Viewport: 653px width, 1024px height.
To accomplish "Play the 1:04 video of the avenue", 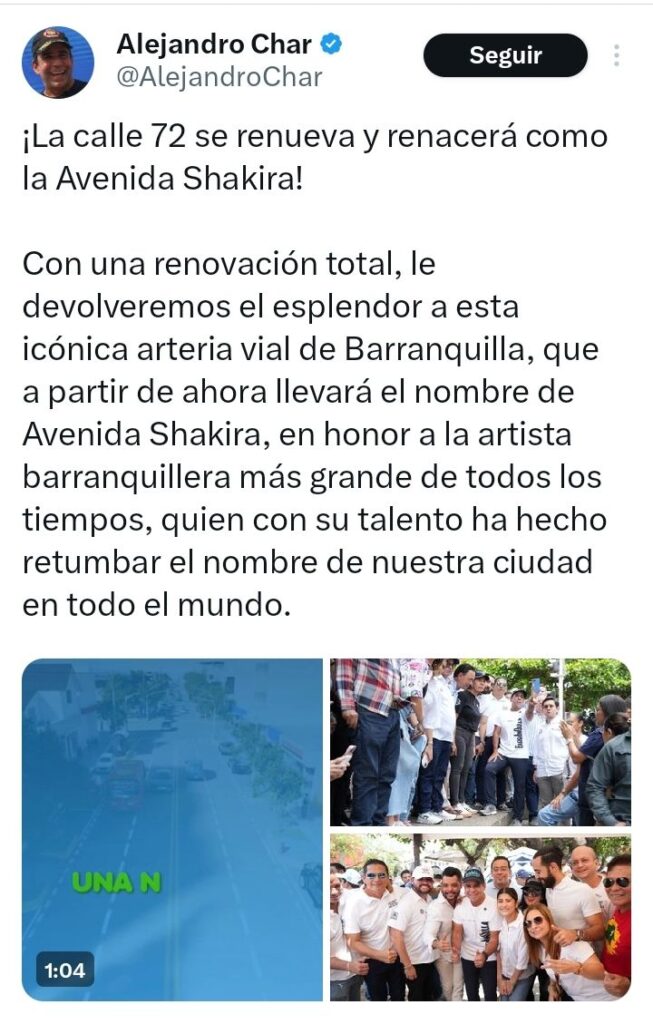I will pyautogui.click(x=172, y=829).
